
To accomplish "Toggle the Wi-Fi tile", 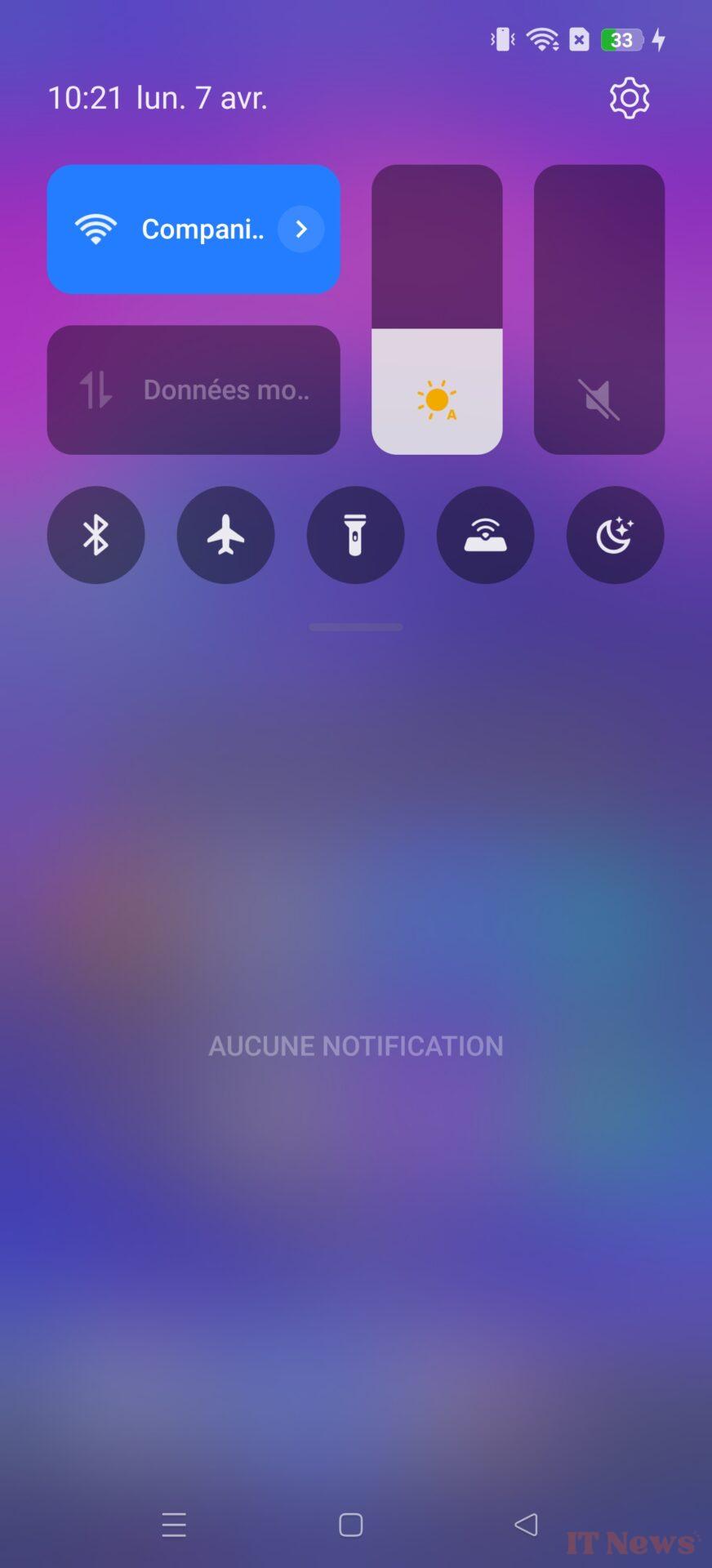I will (194, 229).
